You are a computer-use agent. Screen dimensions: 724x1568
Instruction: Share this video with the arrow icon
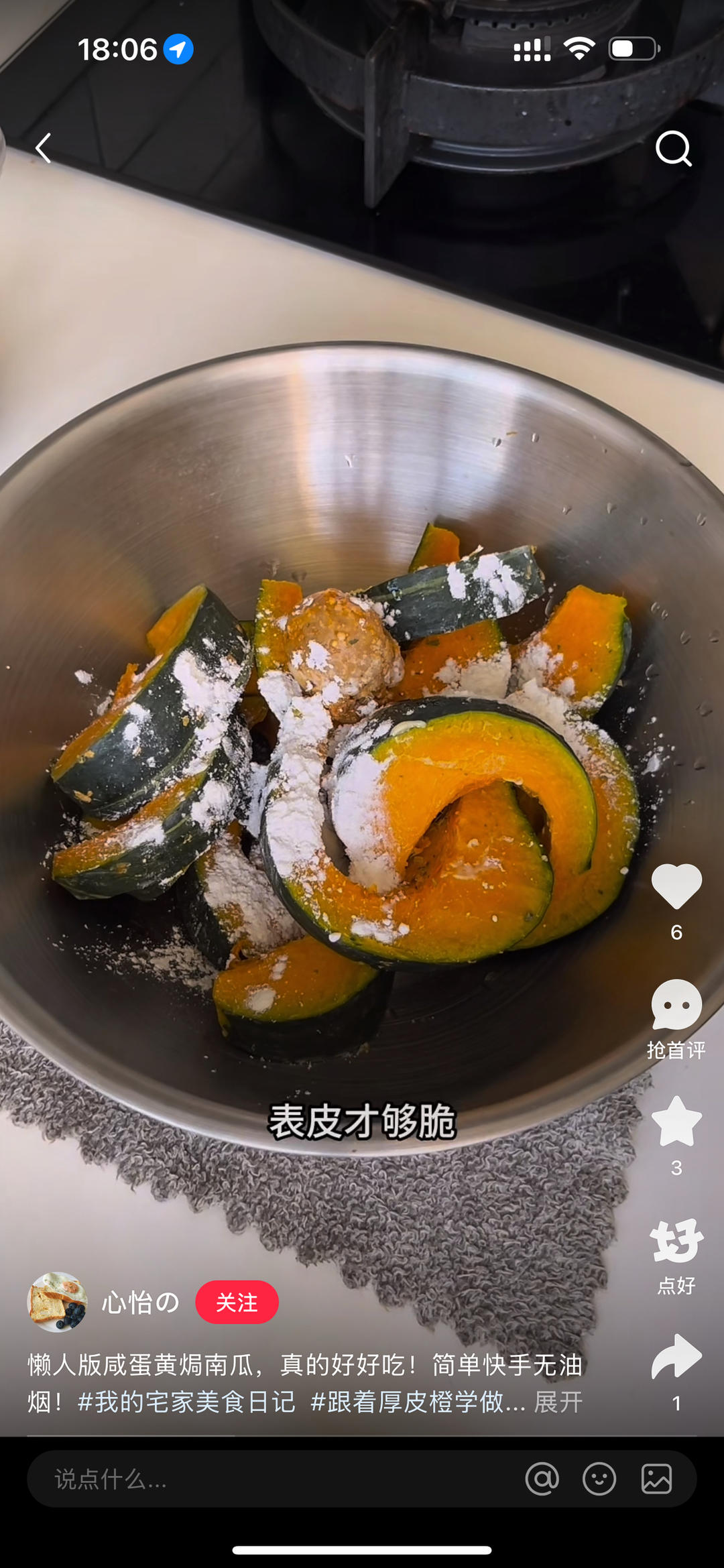pyautogui.click(x=676, y=1356)
